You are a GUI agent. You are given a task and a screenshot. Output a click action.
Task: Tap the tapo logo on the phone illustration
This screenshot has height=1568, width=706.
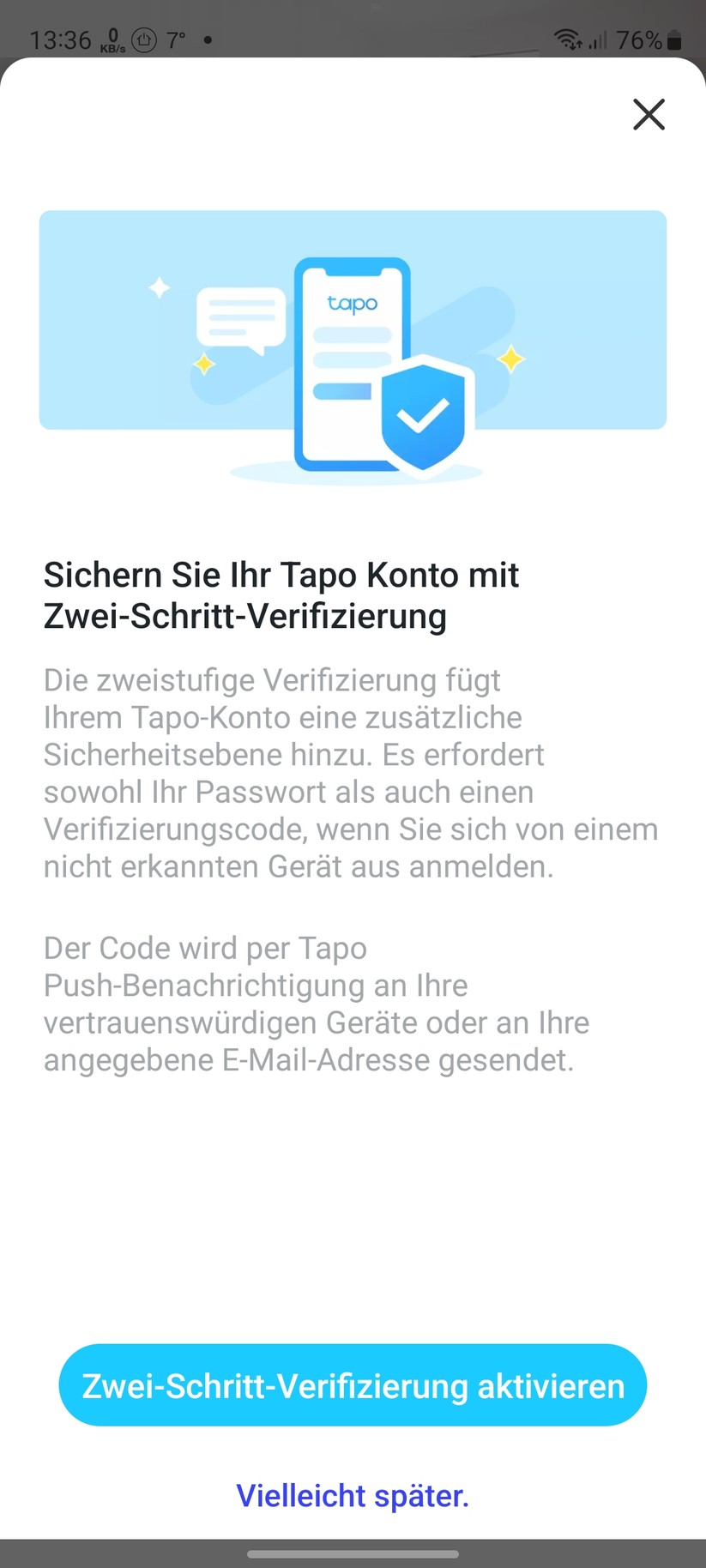[x=354, y=303]
